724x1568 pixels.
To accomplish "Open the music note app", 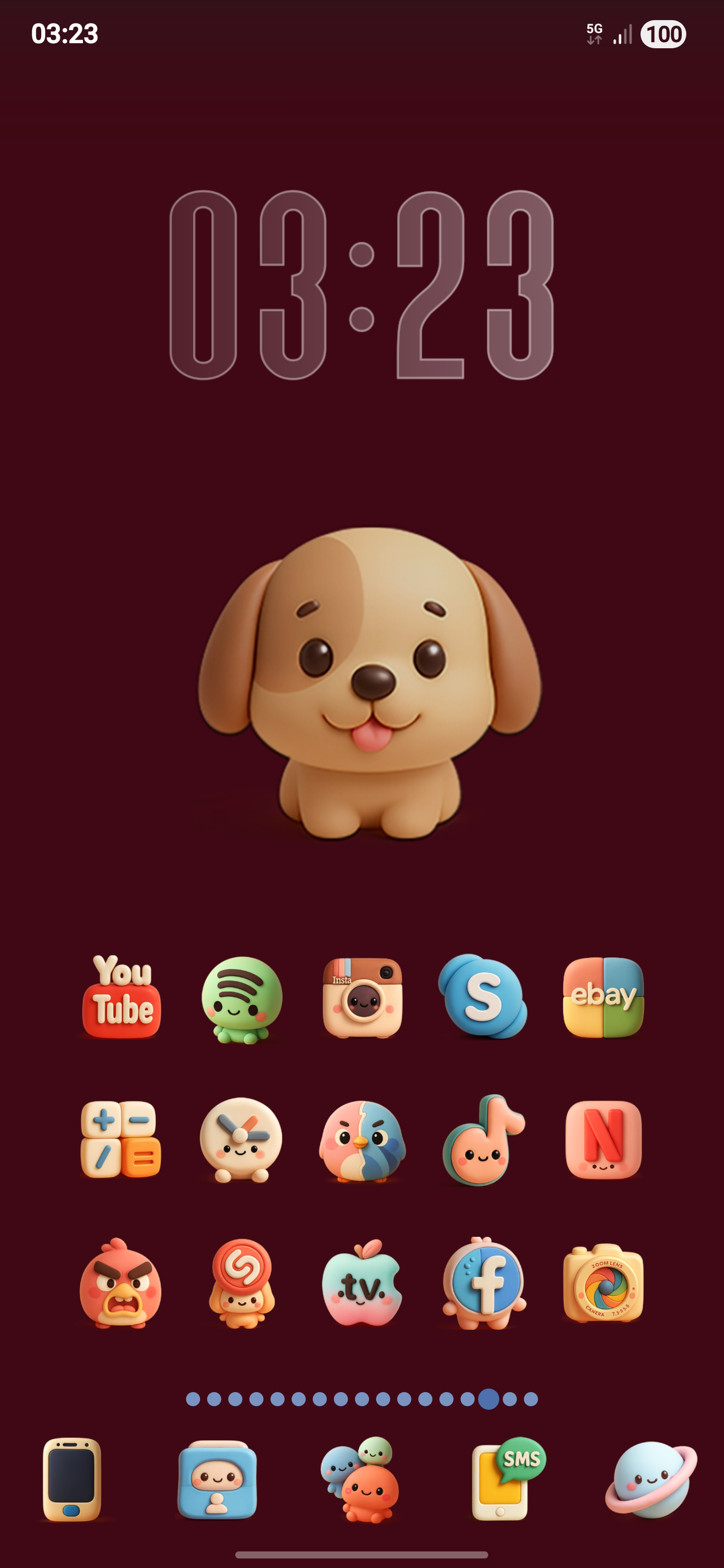I will tap(483, 1141).
